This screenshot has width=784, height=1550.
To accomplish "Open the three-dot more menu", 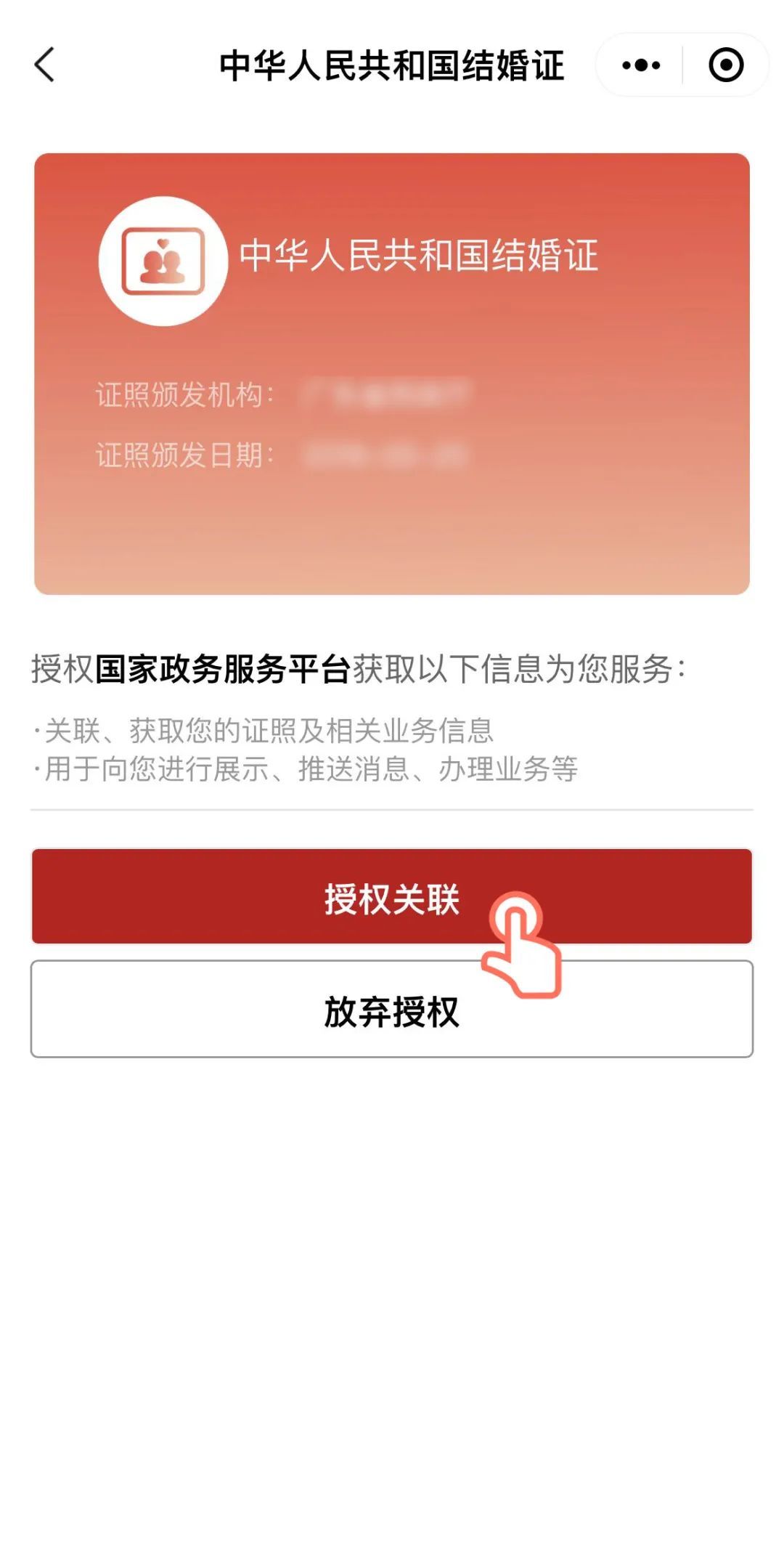I will pos(641,65).
